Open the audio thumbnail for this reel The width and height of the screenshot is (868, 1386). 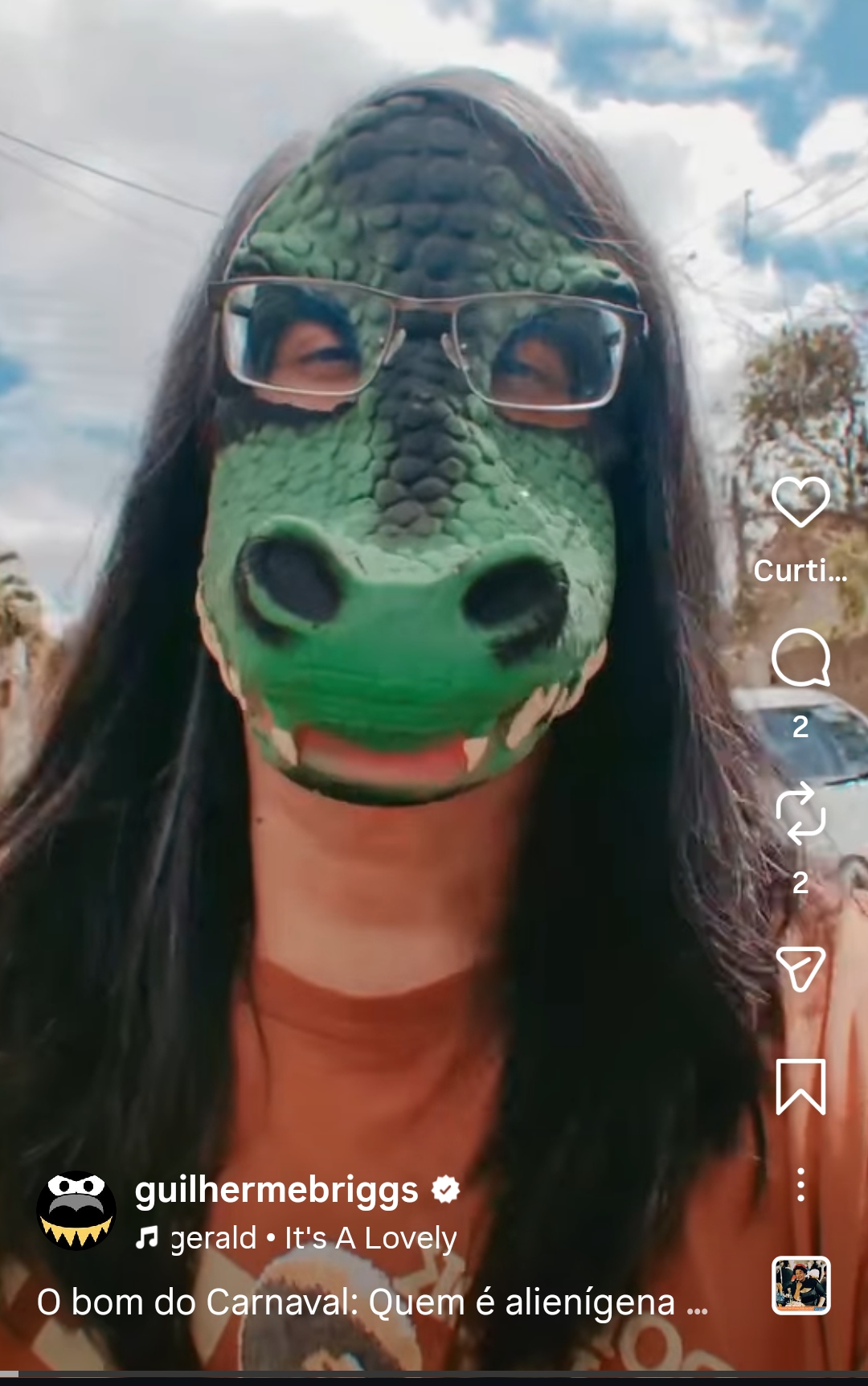click(800, 1286)
